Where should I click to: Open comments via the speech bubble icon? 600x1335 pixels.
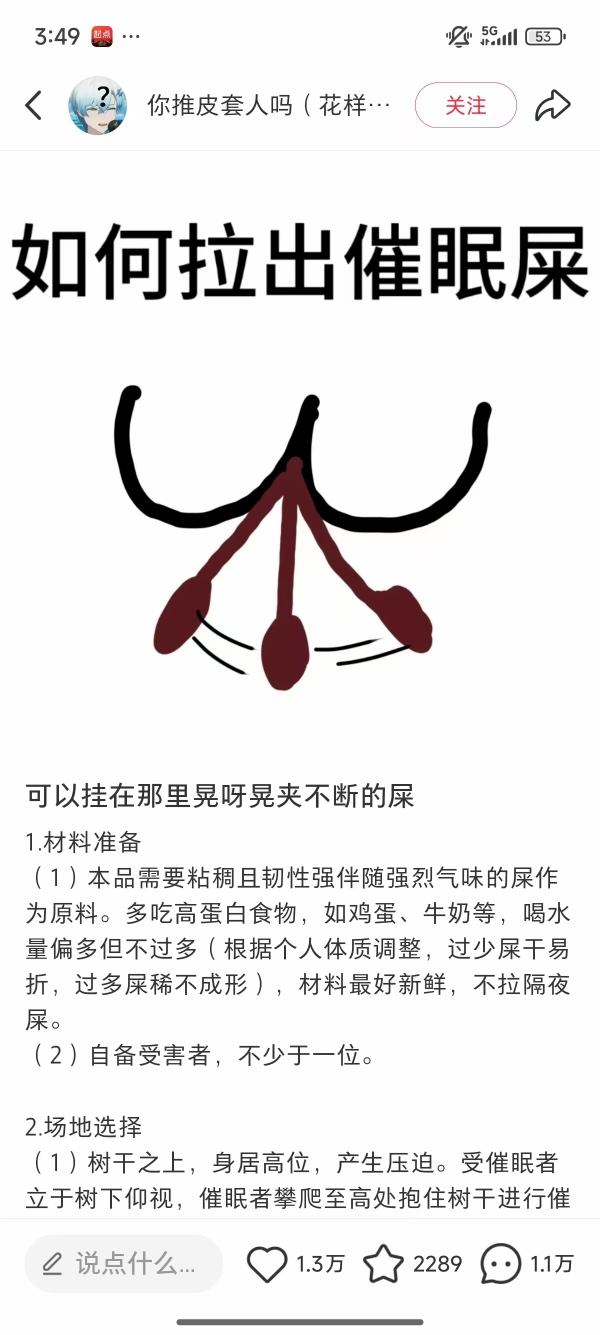coord(500,1264)
